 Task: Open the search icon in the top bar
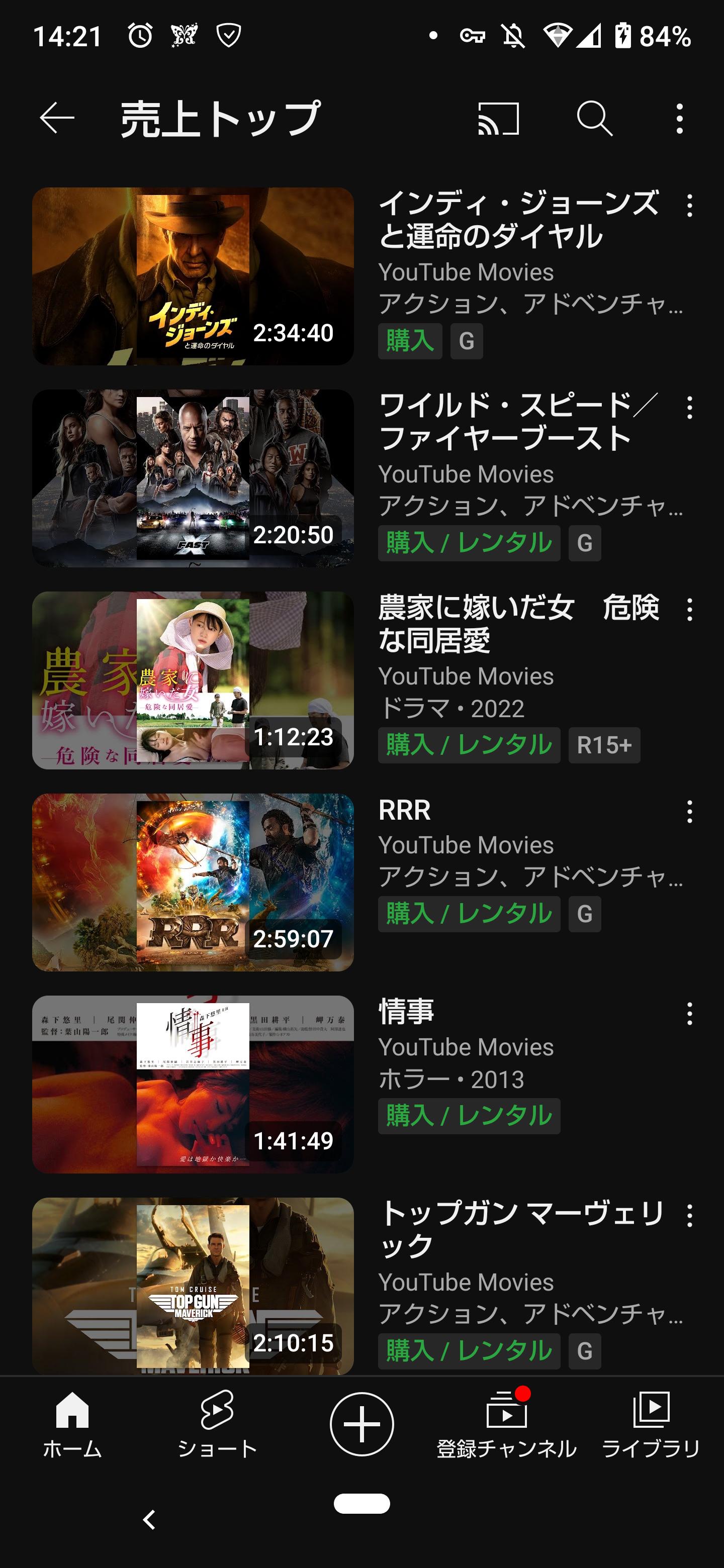594,118
